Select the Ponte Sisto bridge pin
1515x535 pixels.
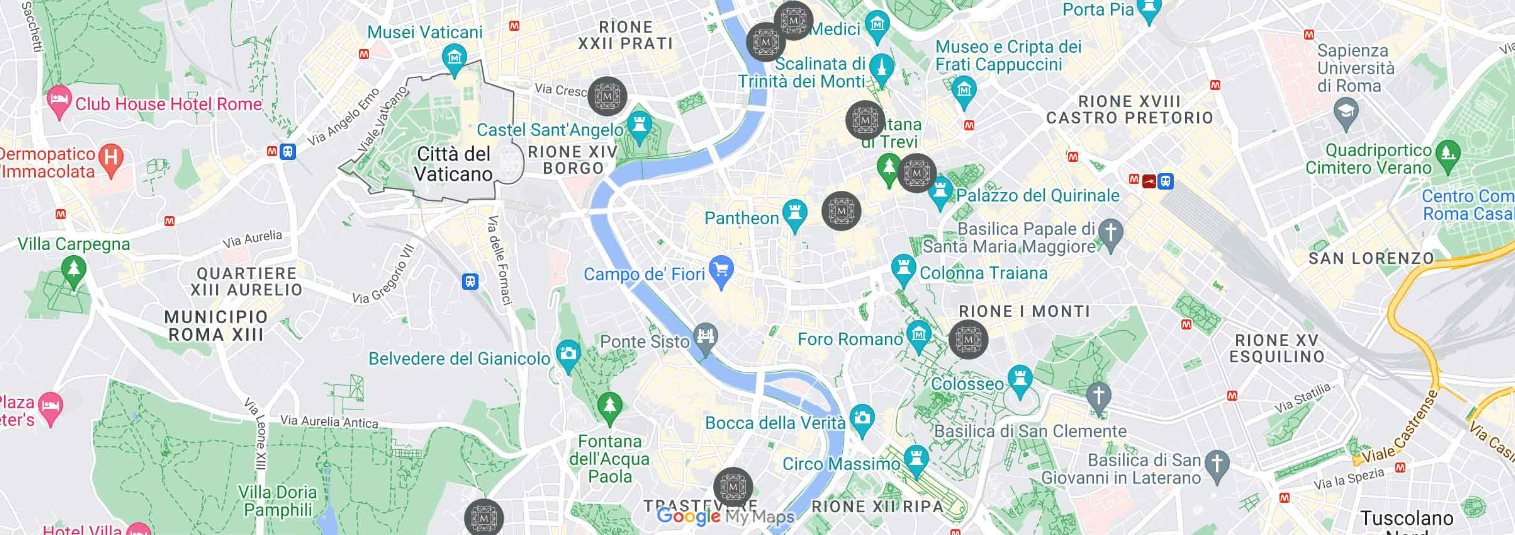click(706, 339)
